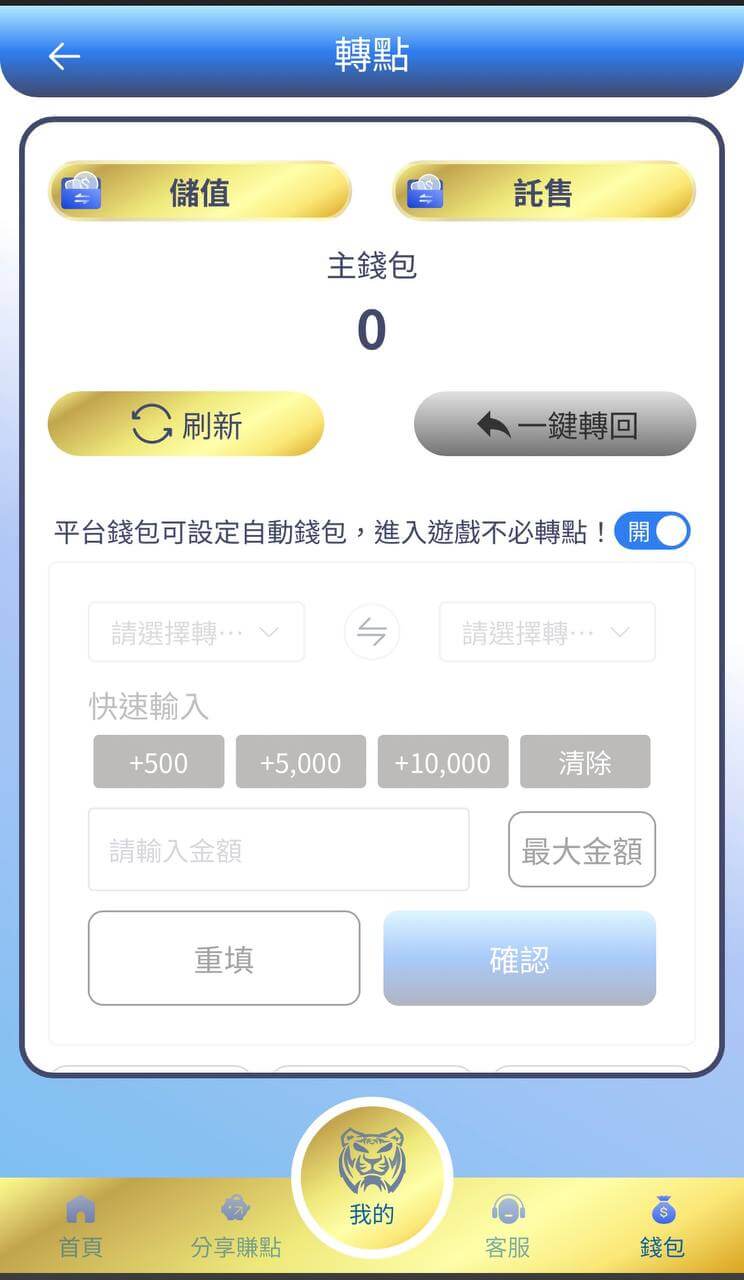The image size is (744, 1280).
Task: Open the left 請選擇轉 wallet dropdown
Action: click(x=196, y=632)
